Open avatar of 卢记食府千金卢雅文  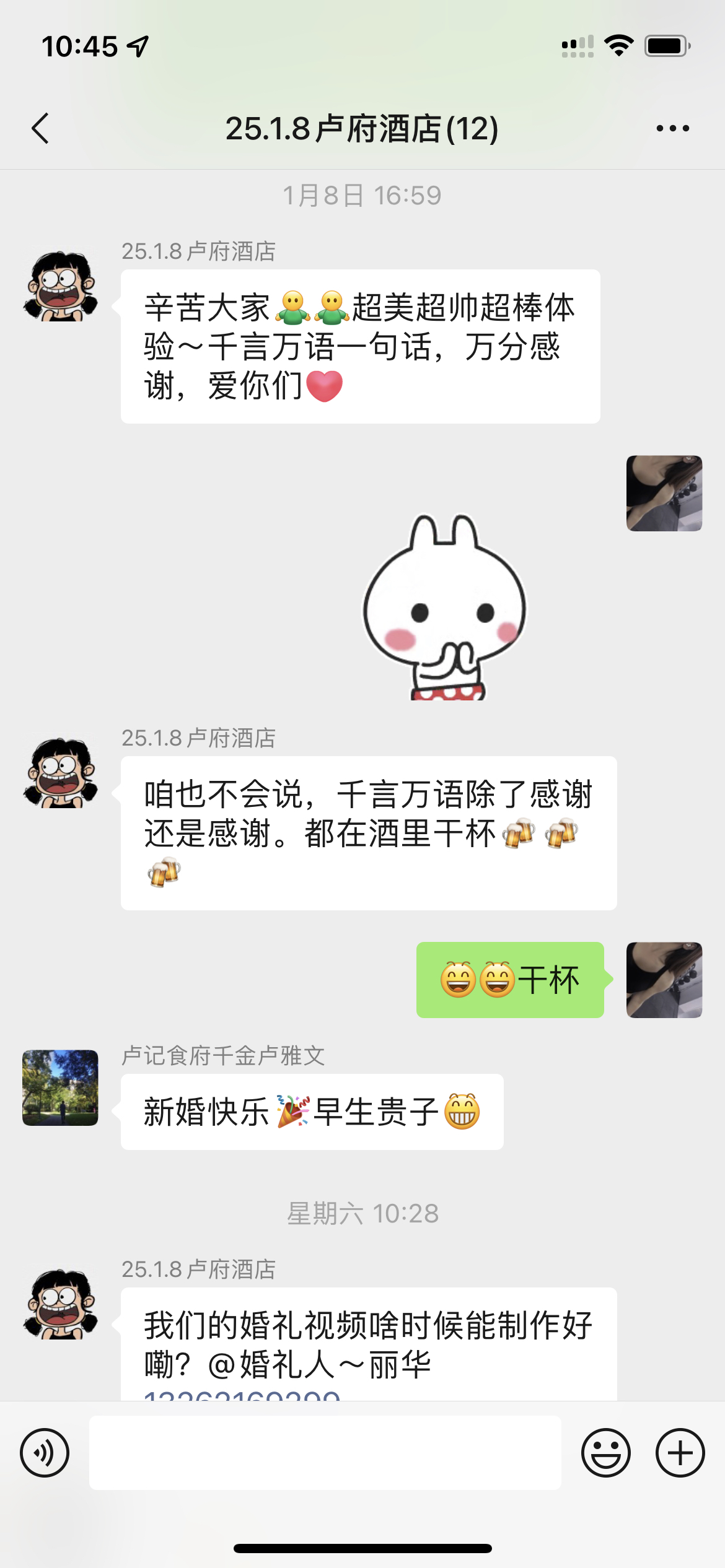click(60, 1087)
